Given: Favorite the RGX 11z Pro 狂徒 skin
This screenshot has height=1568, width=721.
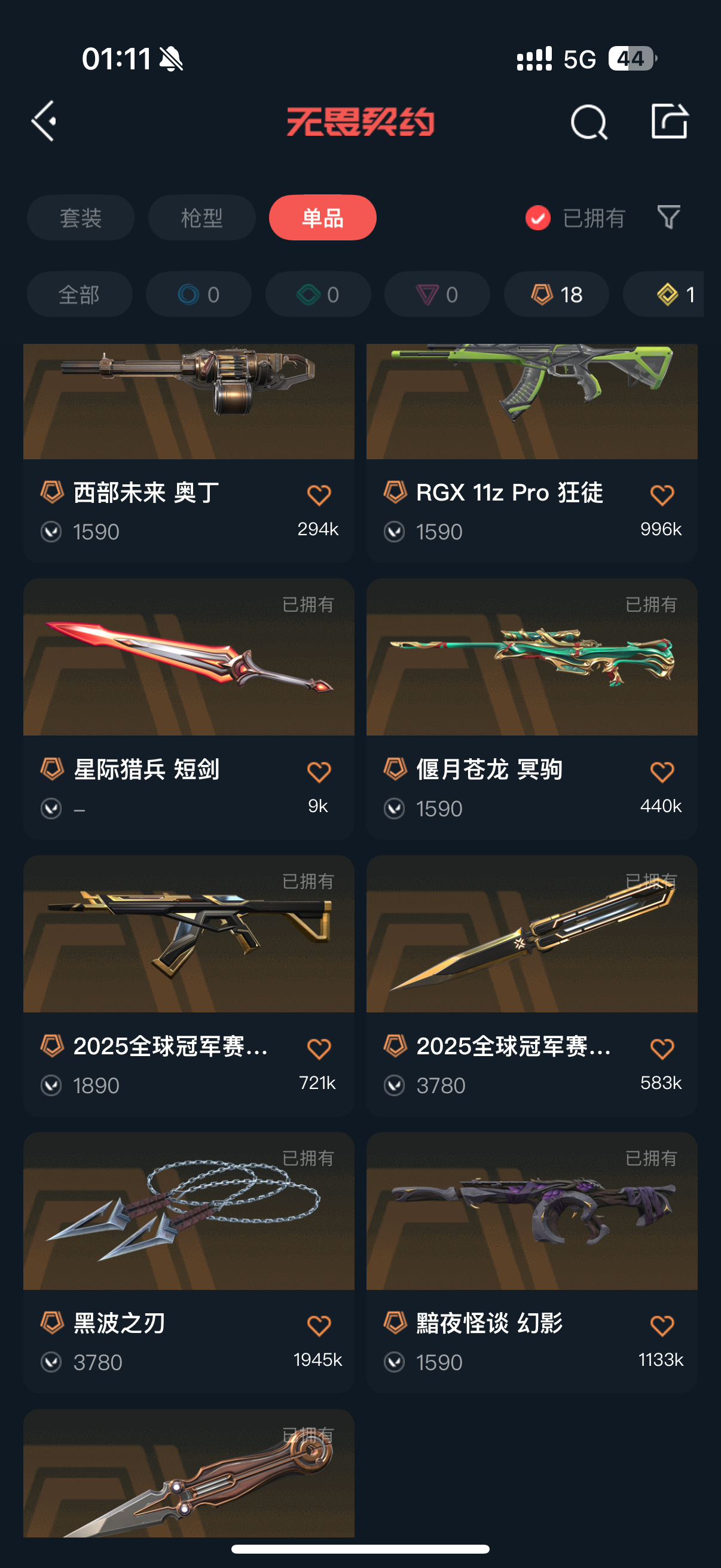Looking at the screenshot, I should coord(661,495).
